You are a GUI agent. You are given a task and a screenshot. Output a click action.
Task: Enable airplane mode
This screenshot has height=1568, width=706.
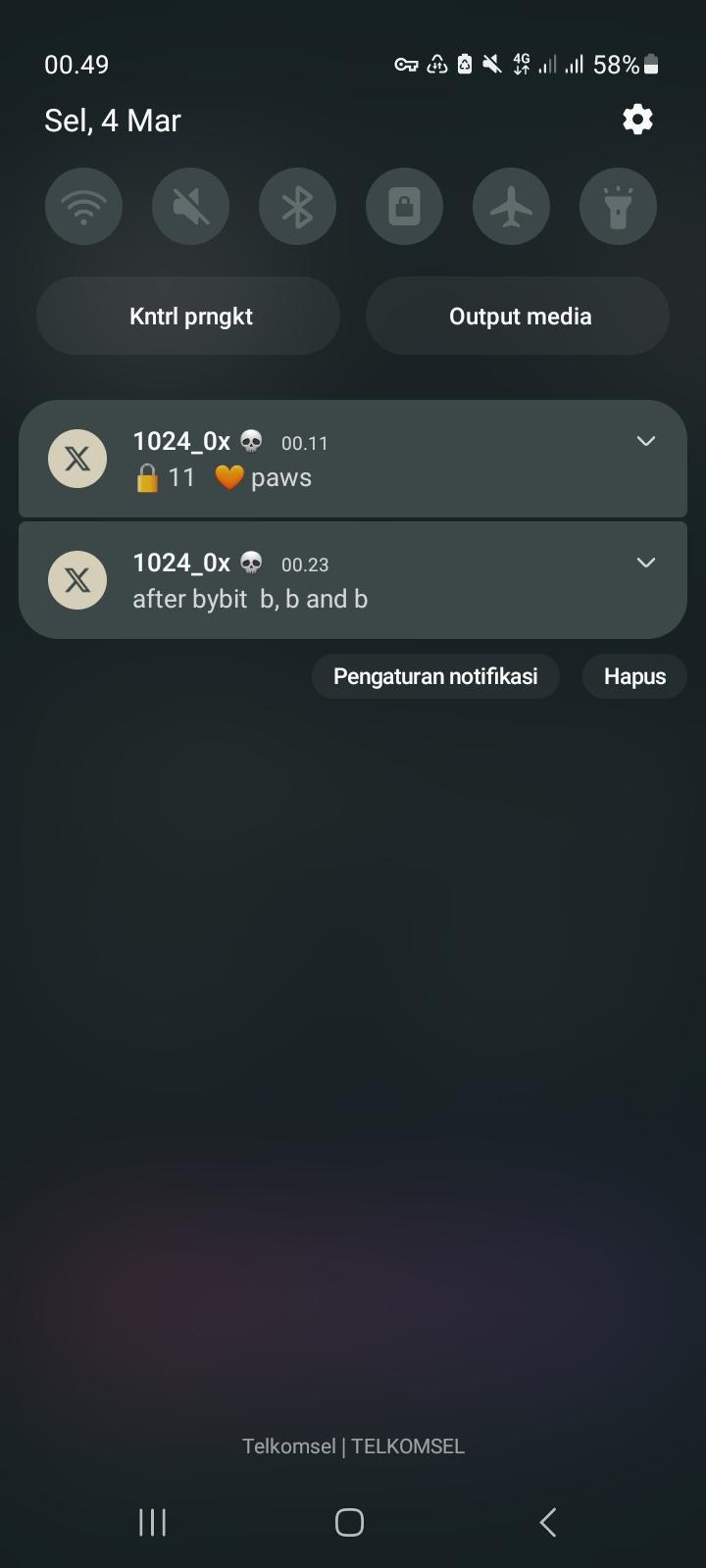pos(511,207)
